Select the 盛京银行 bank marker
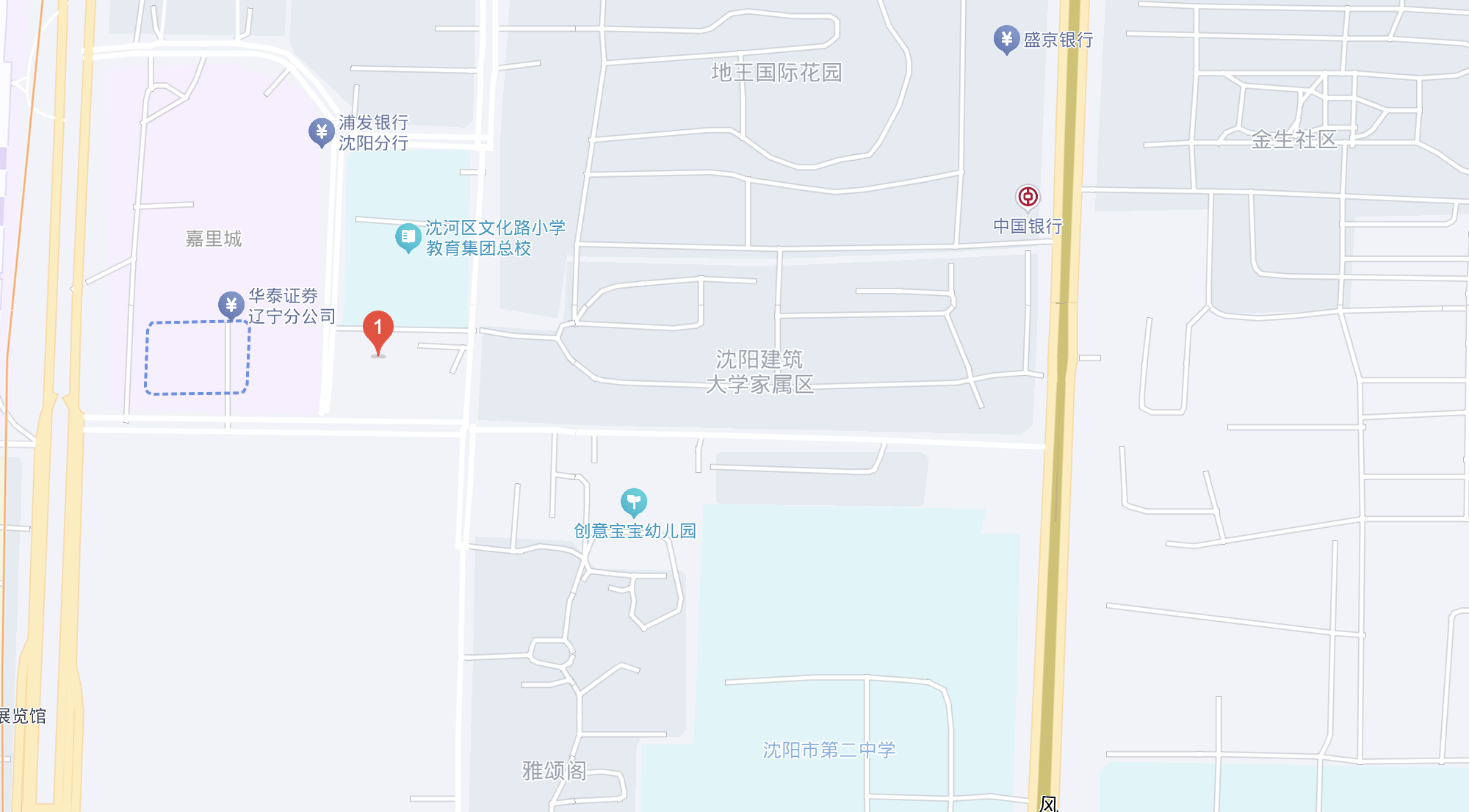 (x=1006, y=39)
